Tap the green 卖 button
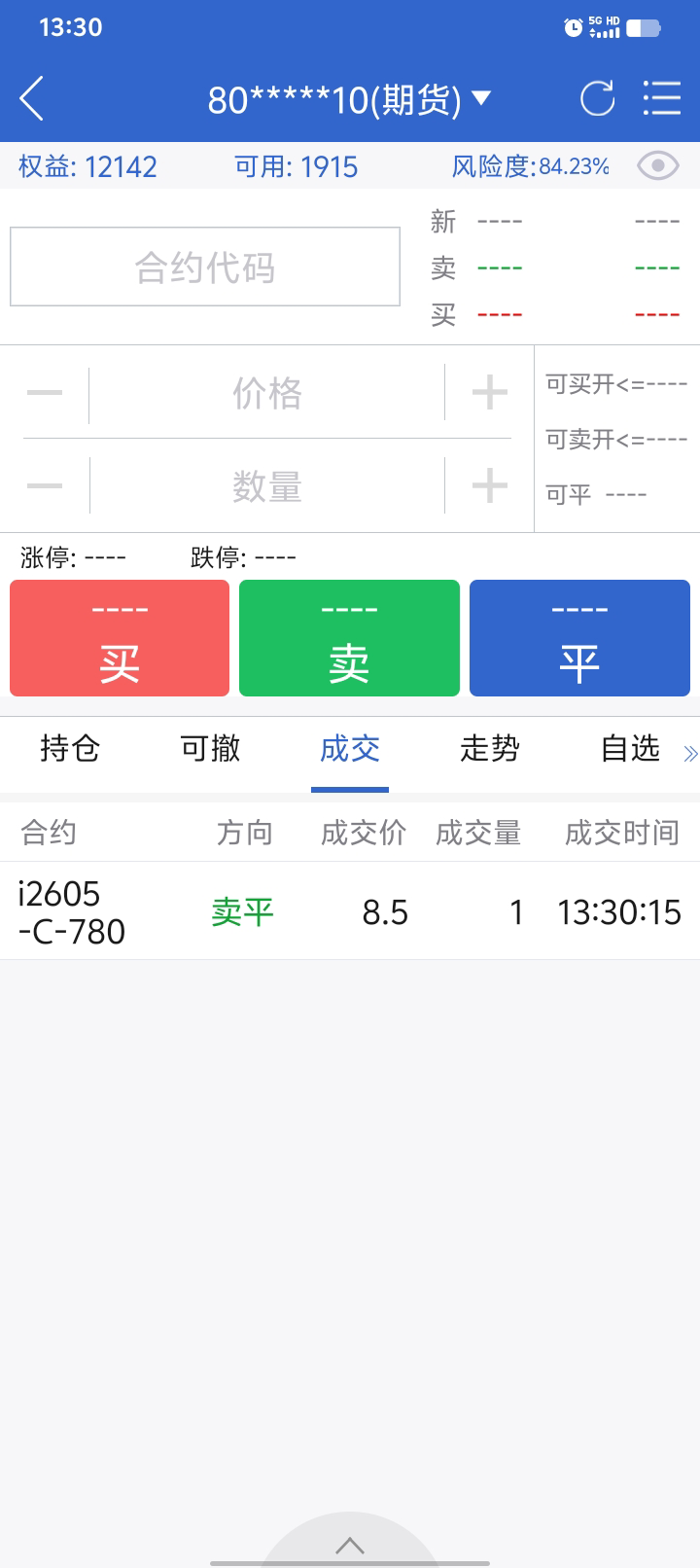 349,638
